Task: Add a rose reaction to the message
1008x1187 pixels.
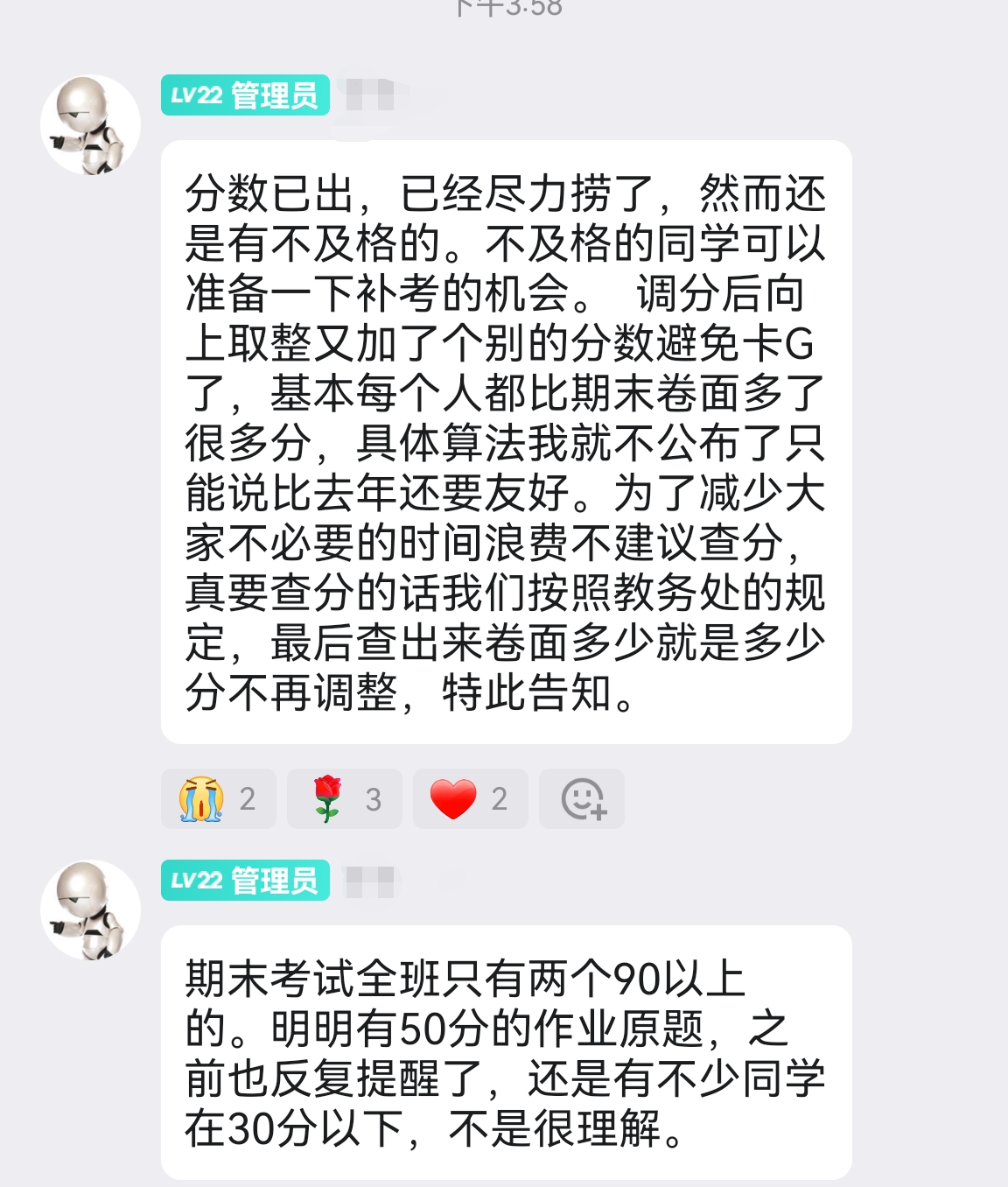Action: pos(344,798)
